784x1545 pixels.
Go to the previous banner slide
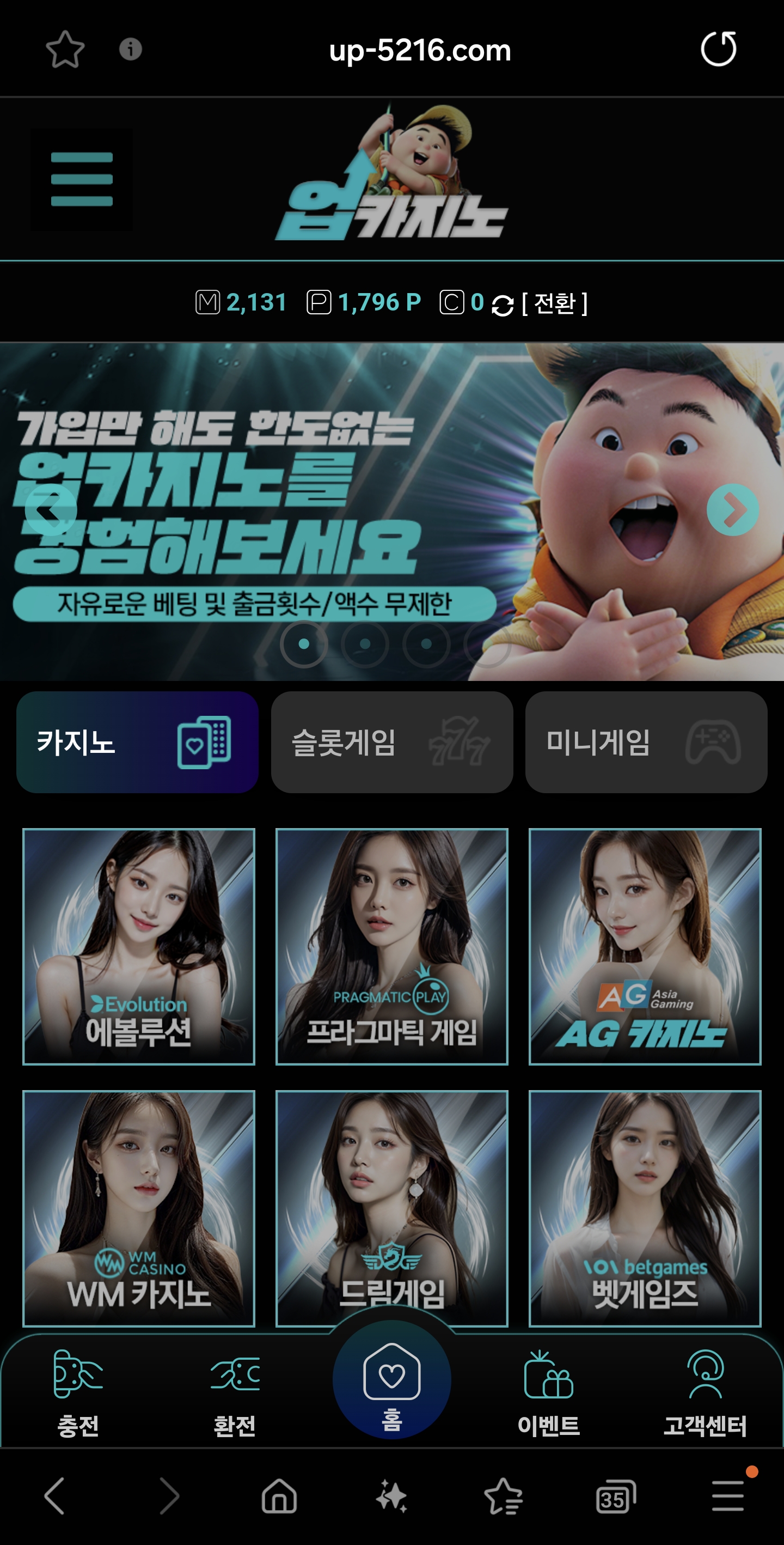51,510
